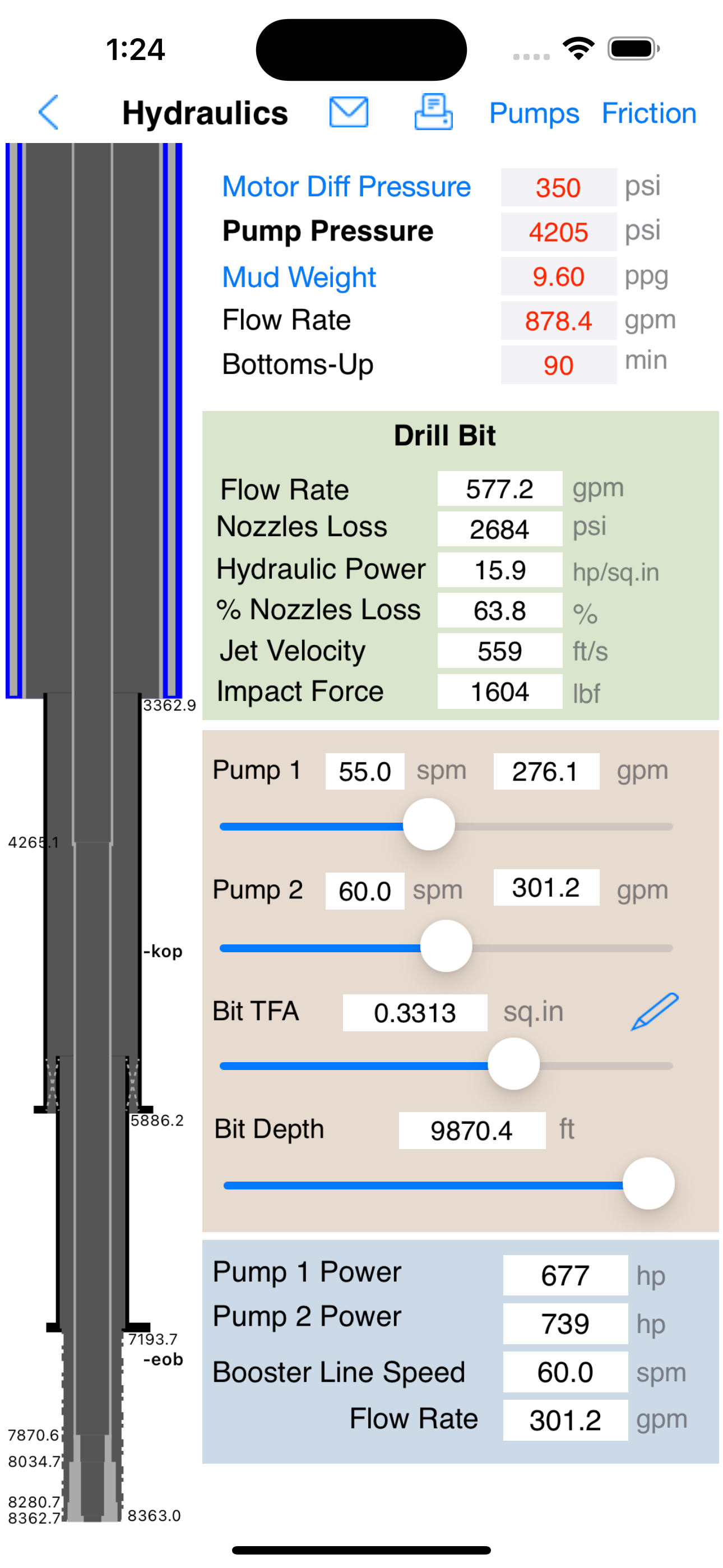Open Motor Diff Pressure link
Image resolution: width=723 pixels, height=1568 pixels.
[346, 187]
